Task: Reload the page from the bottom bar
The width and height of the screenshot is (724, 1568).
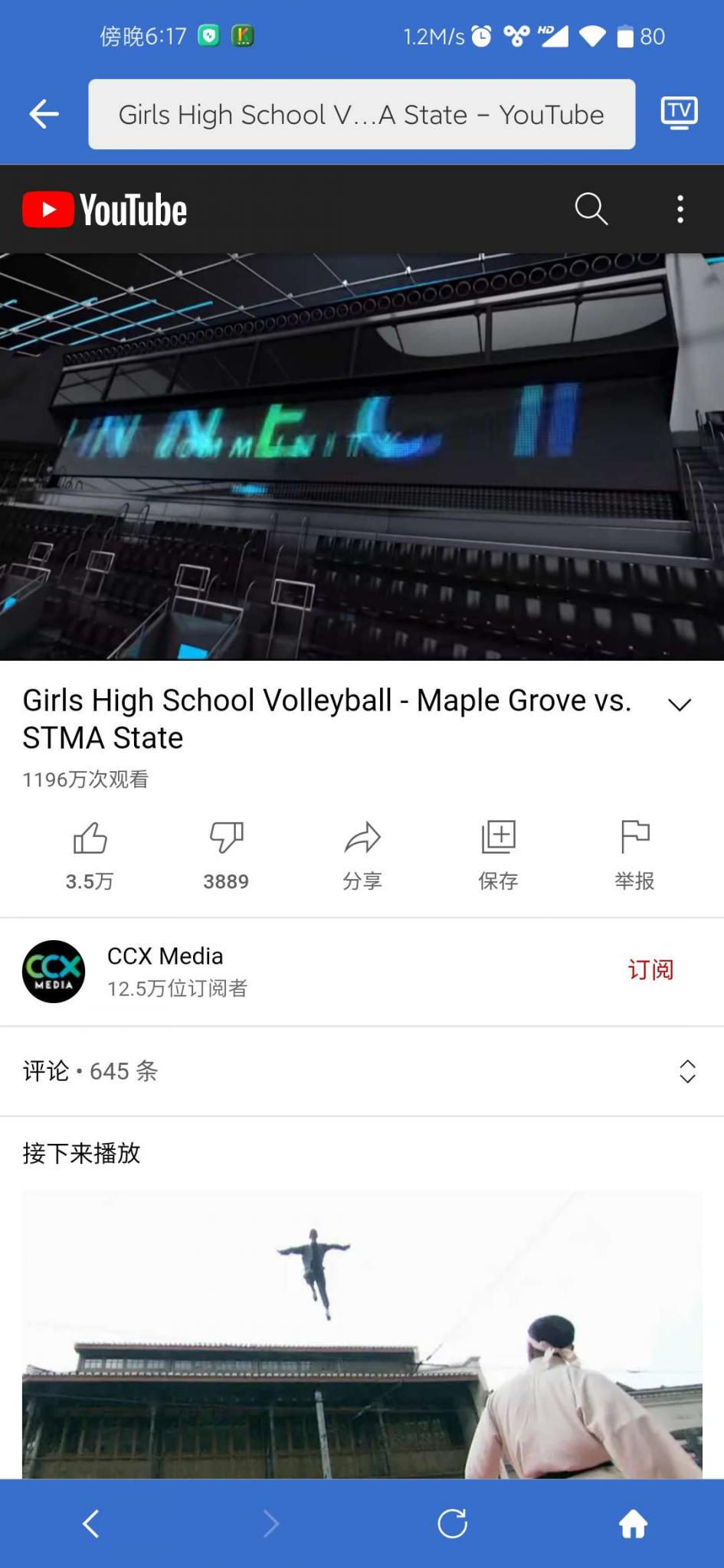Action: [x=452, y=1524]
